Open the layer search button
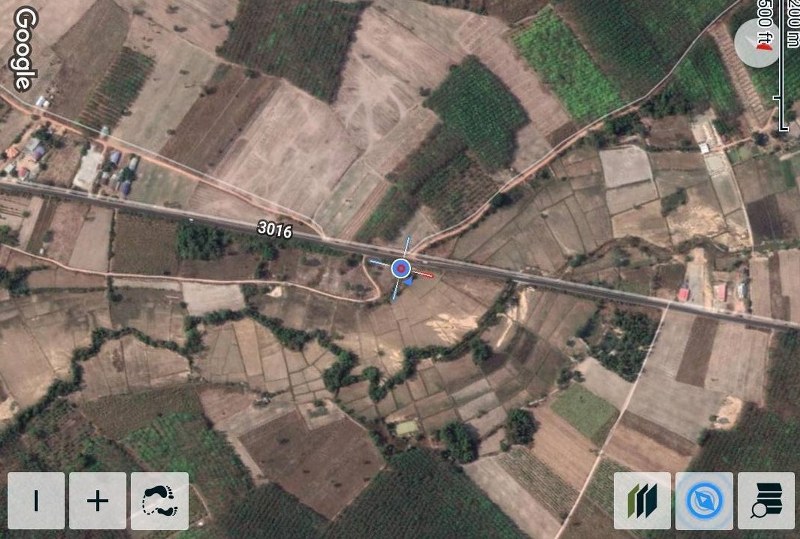 tap(766, 501)
